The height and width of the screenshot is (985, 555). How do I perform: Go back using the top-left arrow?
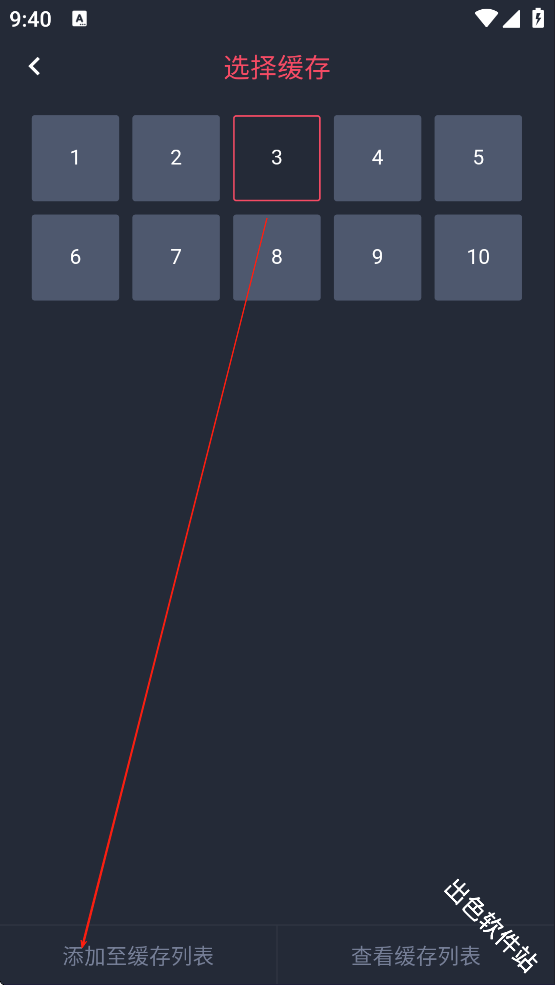[35, 66]
